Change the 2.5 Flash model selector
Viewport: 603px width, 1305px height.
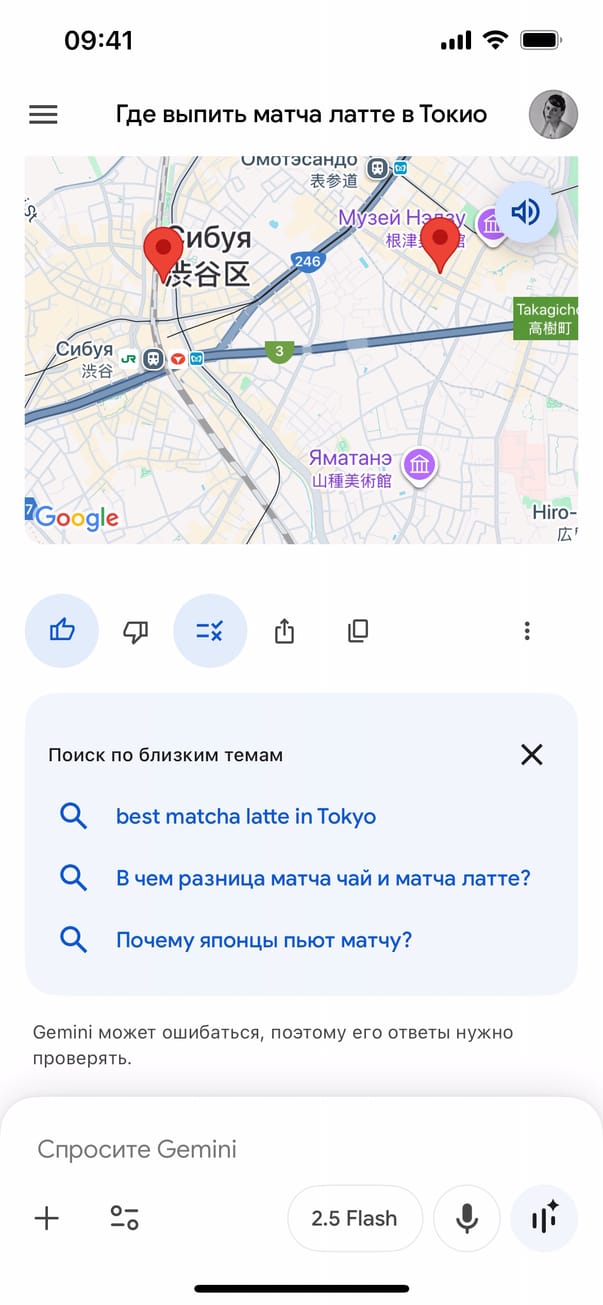pos(354,1218)
